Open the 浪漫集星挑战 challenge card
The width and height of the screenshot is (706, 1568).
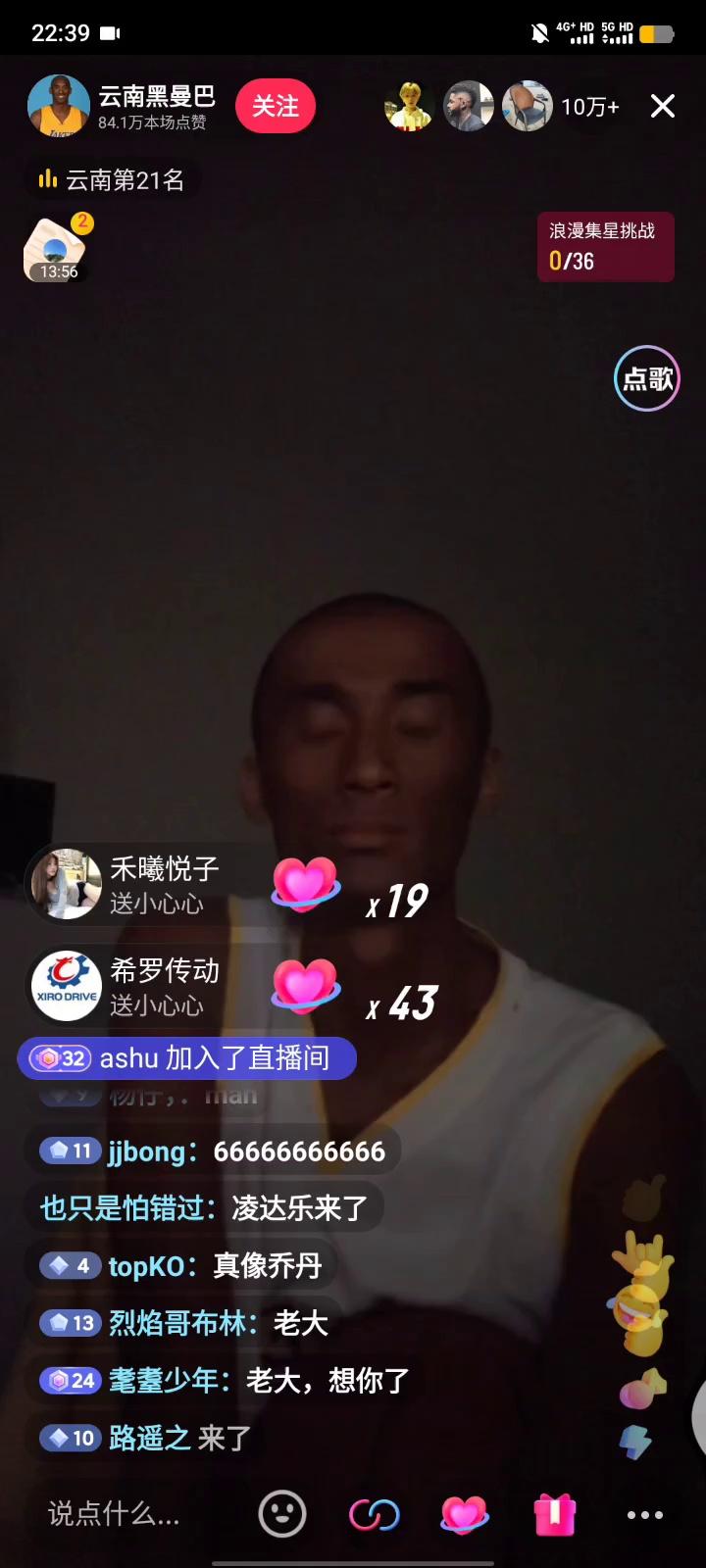pos(605,247)
